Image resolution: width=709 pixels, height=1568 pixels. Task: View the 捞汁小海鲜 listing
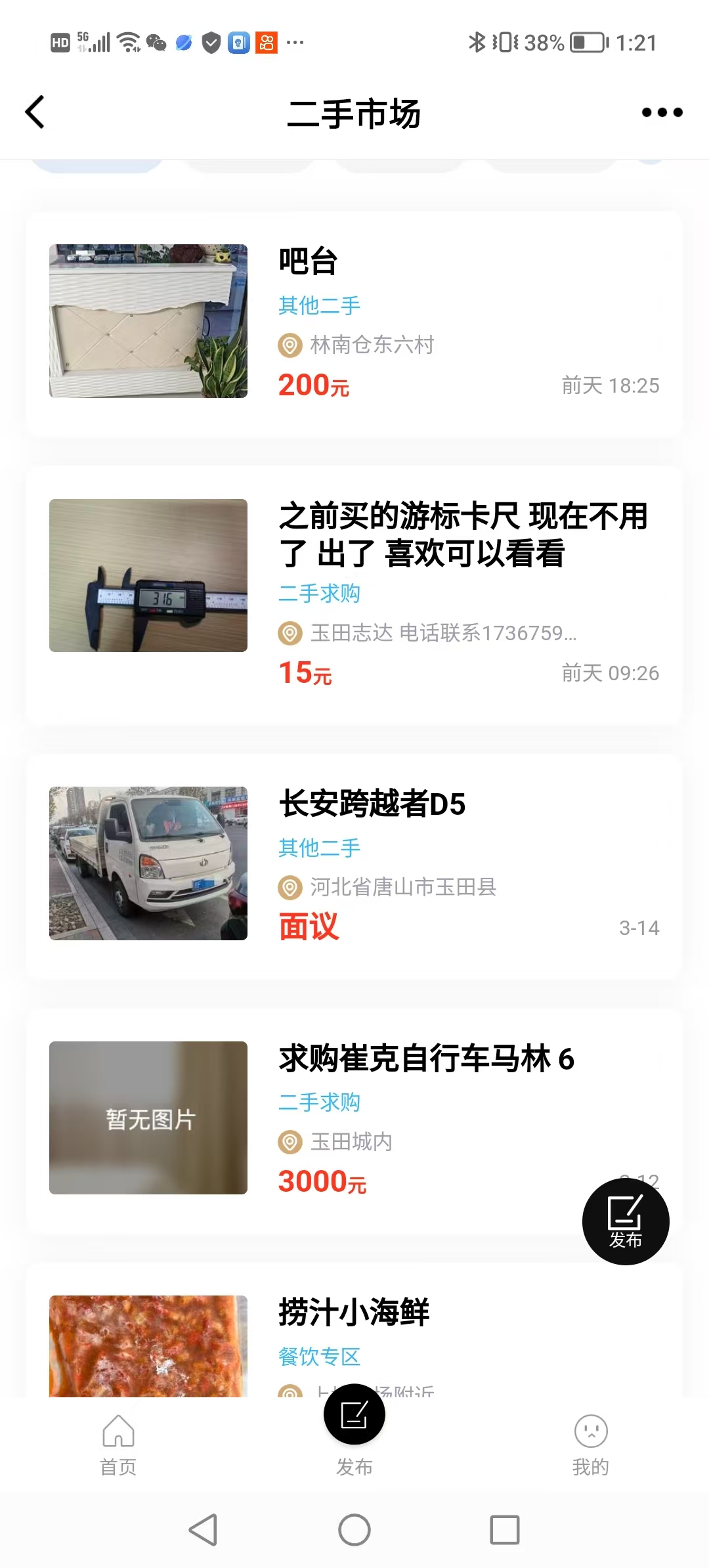(354, 1333)
